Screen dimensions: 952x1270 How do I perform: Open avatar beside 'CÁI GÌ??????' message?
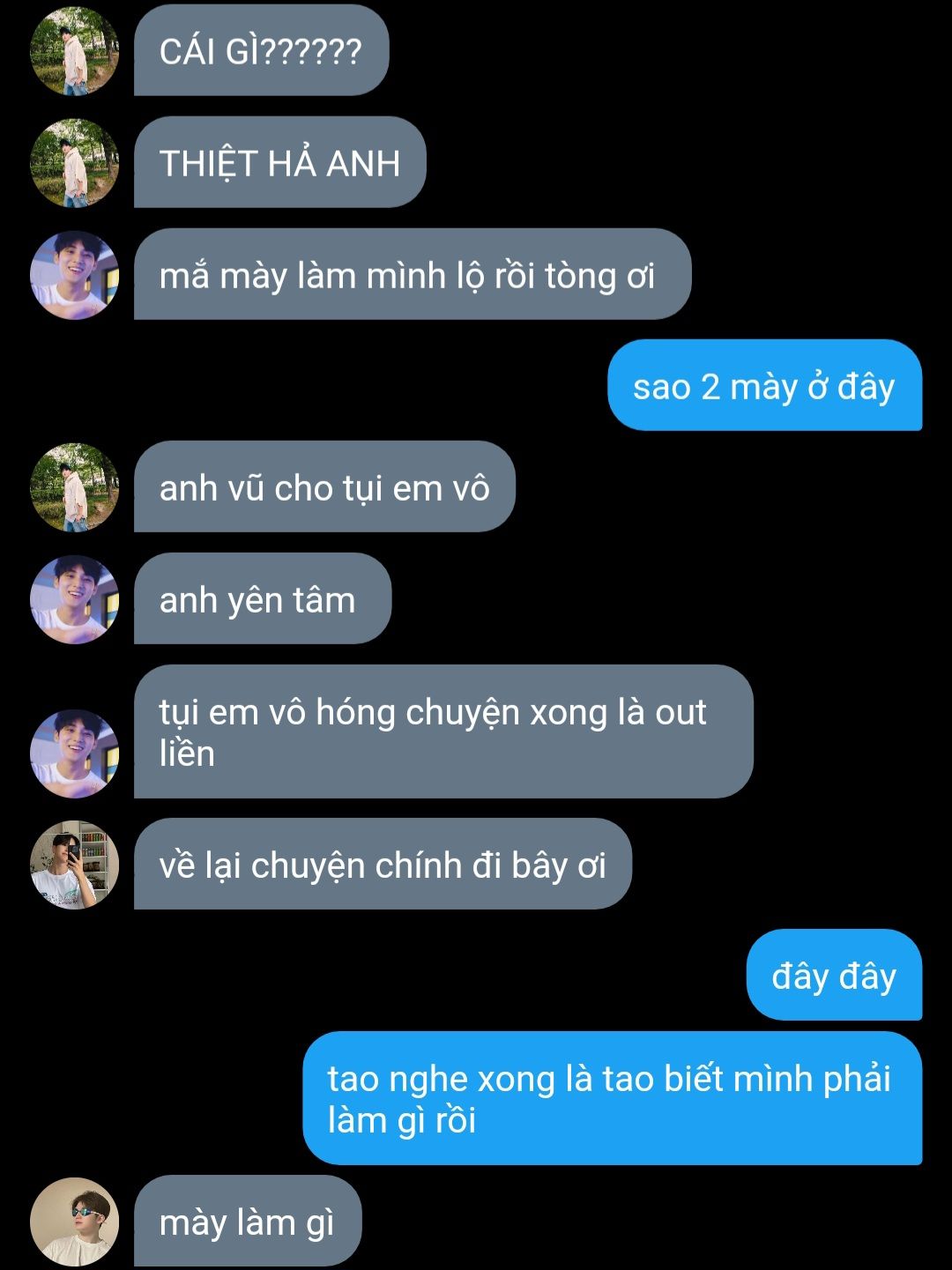(74, 51)
